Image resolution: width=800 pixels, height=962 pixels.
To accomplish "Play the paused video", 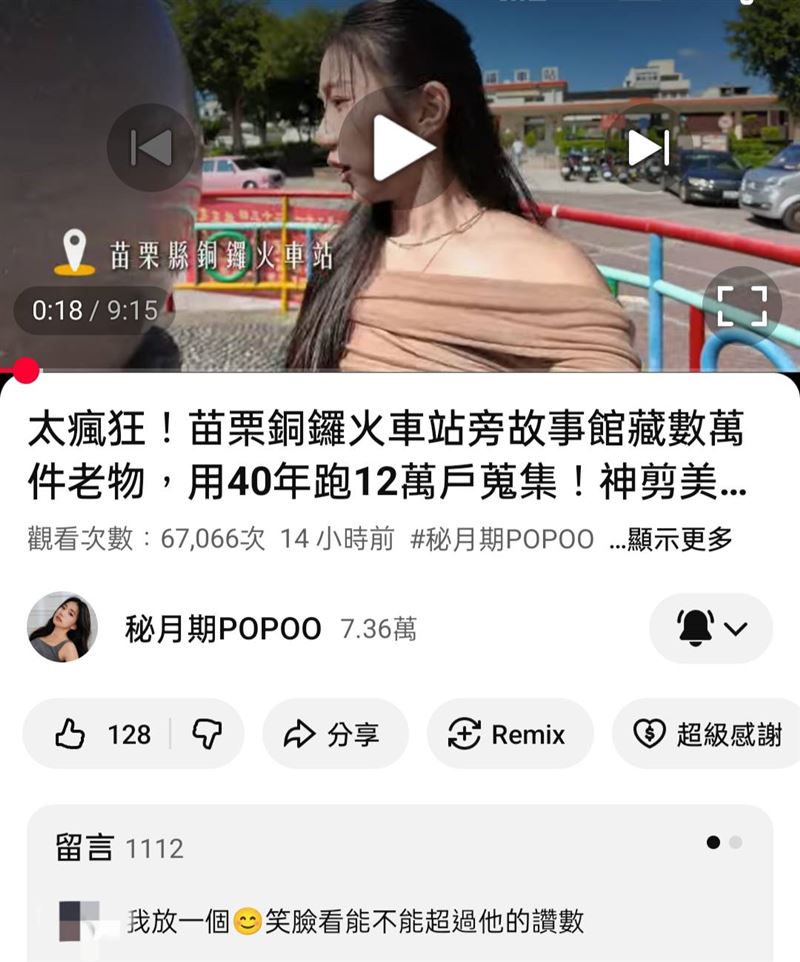I will coord(400,148).
